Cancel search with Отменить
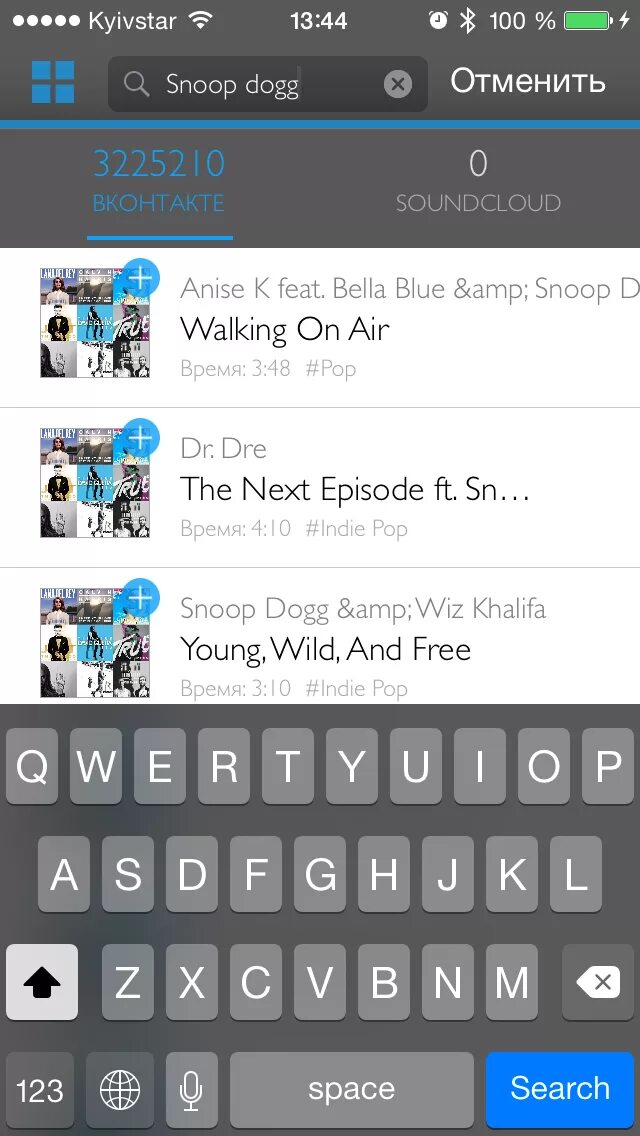Screen dimensions: 640x1136 tap(527, 82)
